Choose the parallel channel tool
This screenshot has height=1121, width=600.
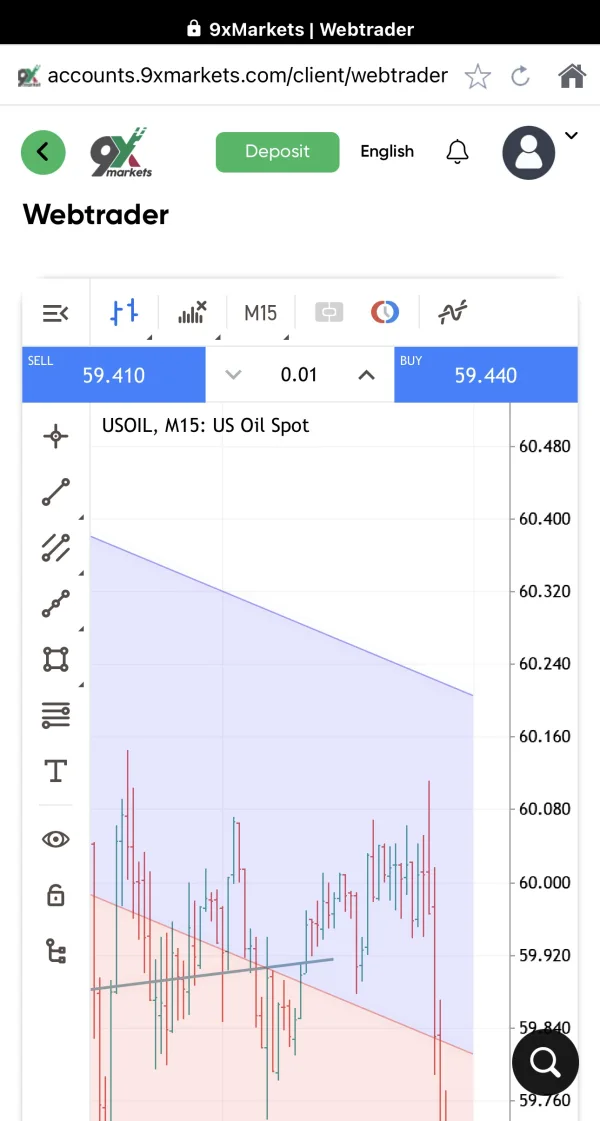coord(56,547)
